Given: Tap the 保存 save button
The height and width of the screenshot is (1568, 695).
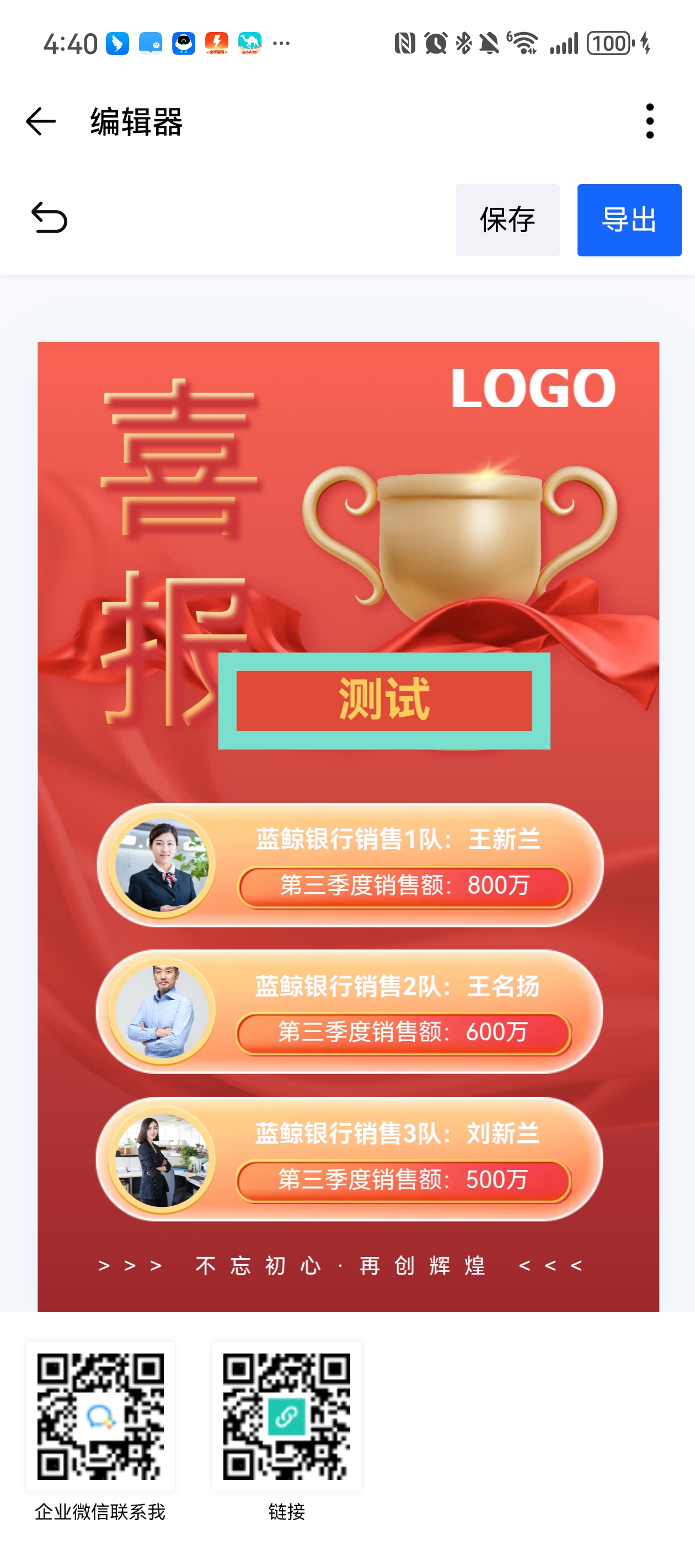Looking at the screenshot, I should tap(507, 220).
